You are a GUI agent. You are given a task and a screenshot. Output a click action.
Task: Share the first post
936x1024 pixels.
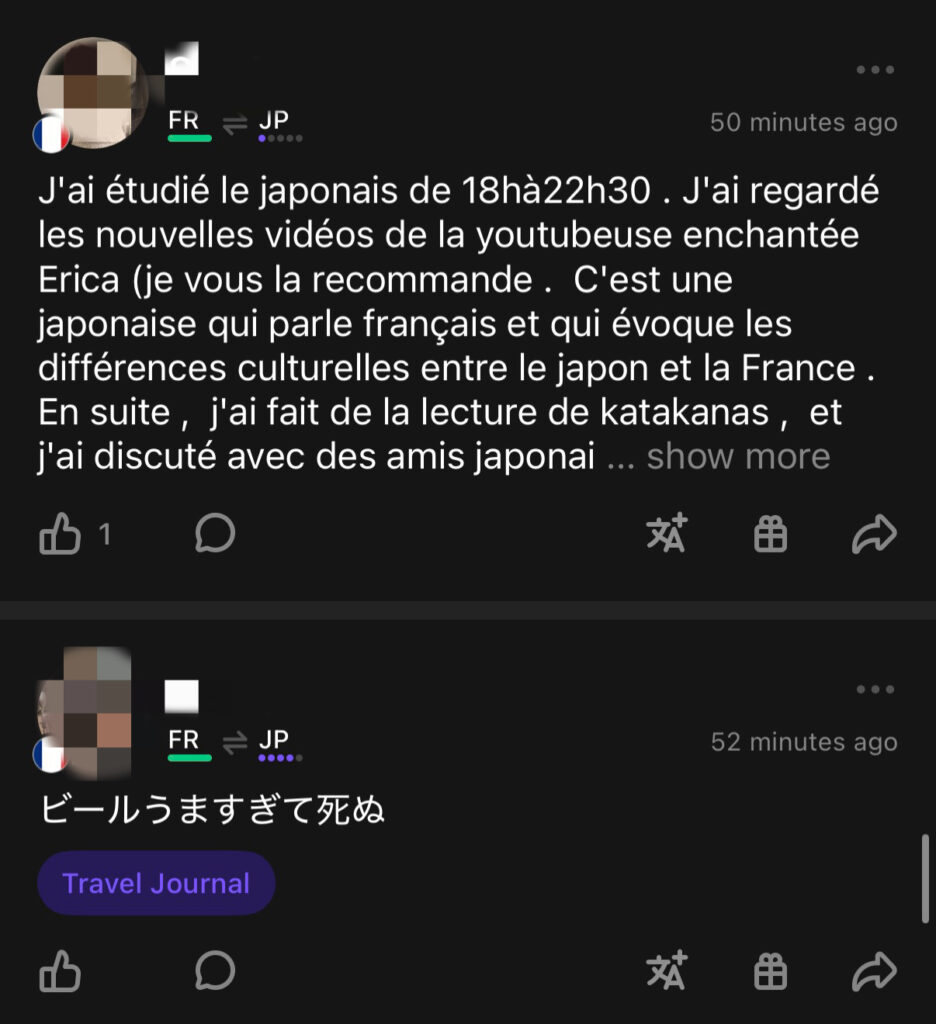[x=874, y=535]
